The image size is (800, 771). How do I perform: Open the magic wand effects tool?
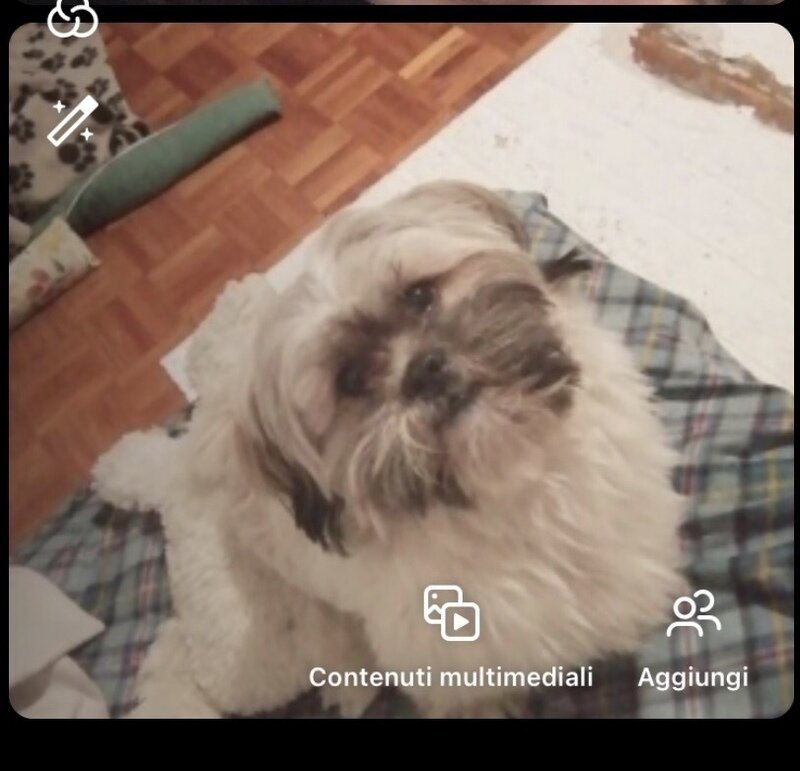tap(72, 121)
